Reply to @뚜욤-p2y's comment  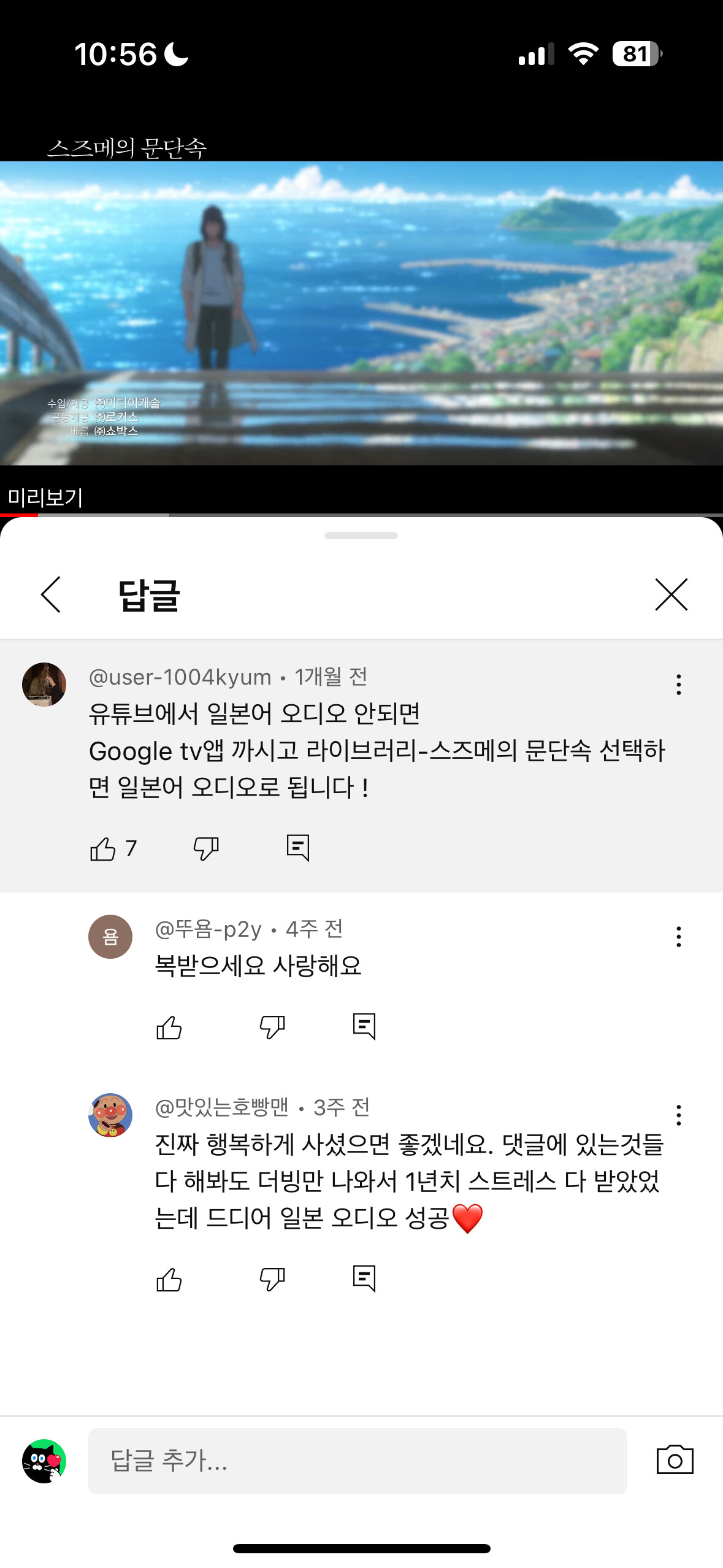coord(364,1026)
